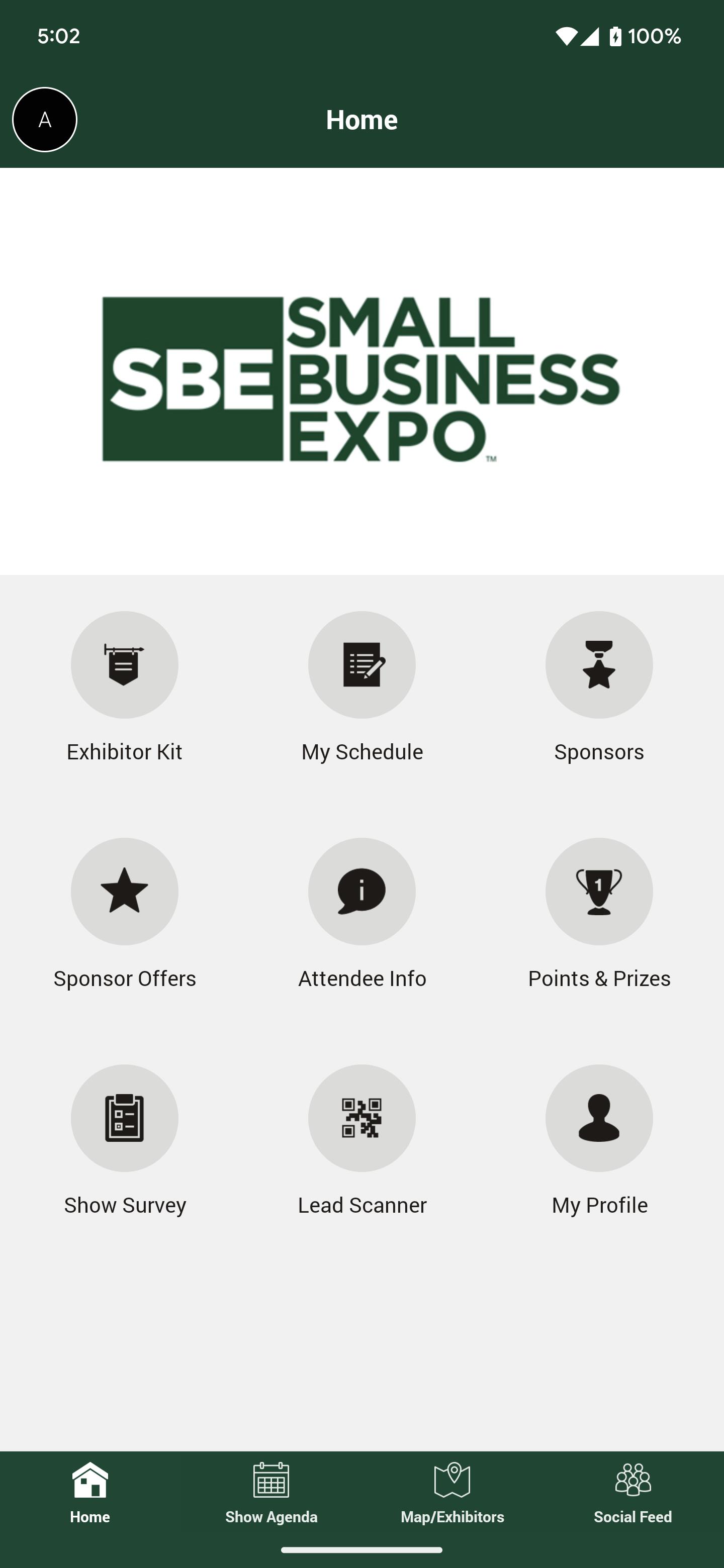Screen dimensions: 724x1568
Task: Open the profile avatar labeled A
Action: (x=44, y=119)
